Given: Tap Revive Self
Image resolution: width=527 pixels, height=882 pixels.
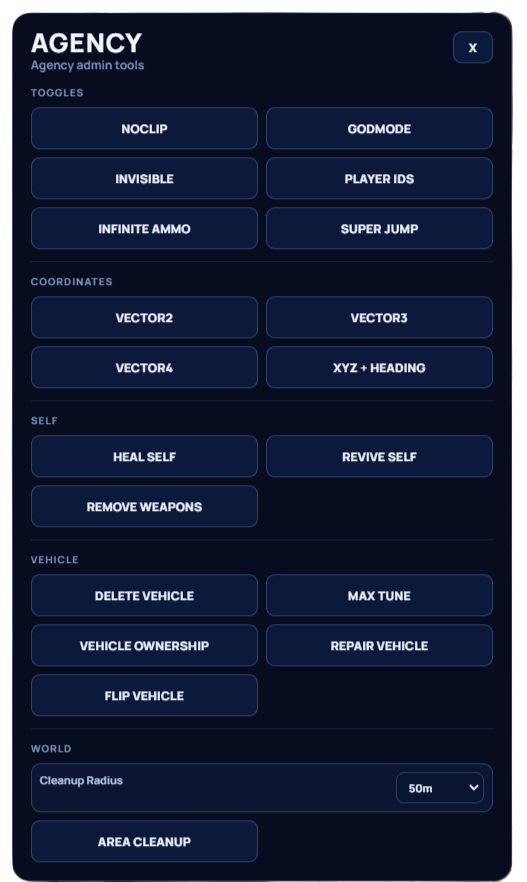Looking at the screenshot, I should (379, 457).
